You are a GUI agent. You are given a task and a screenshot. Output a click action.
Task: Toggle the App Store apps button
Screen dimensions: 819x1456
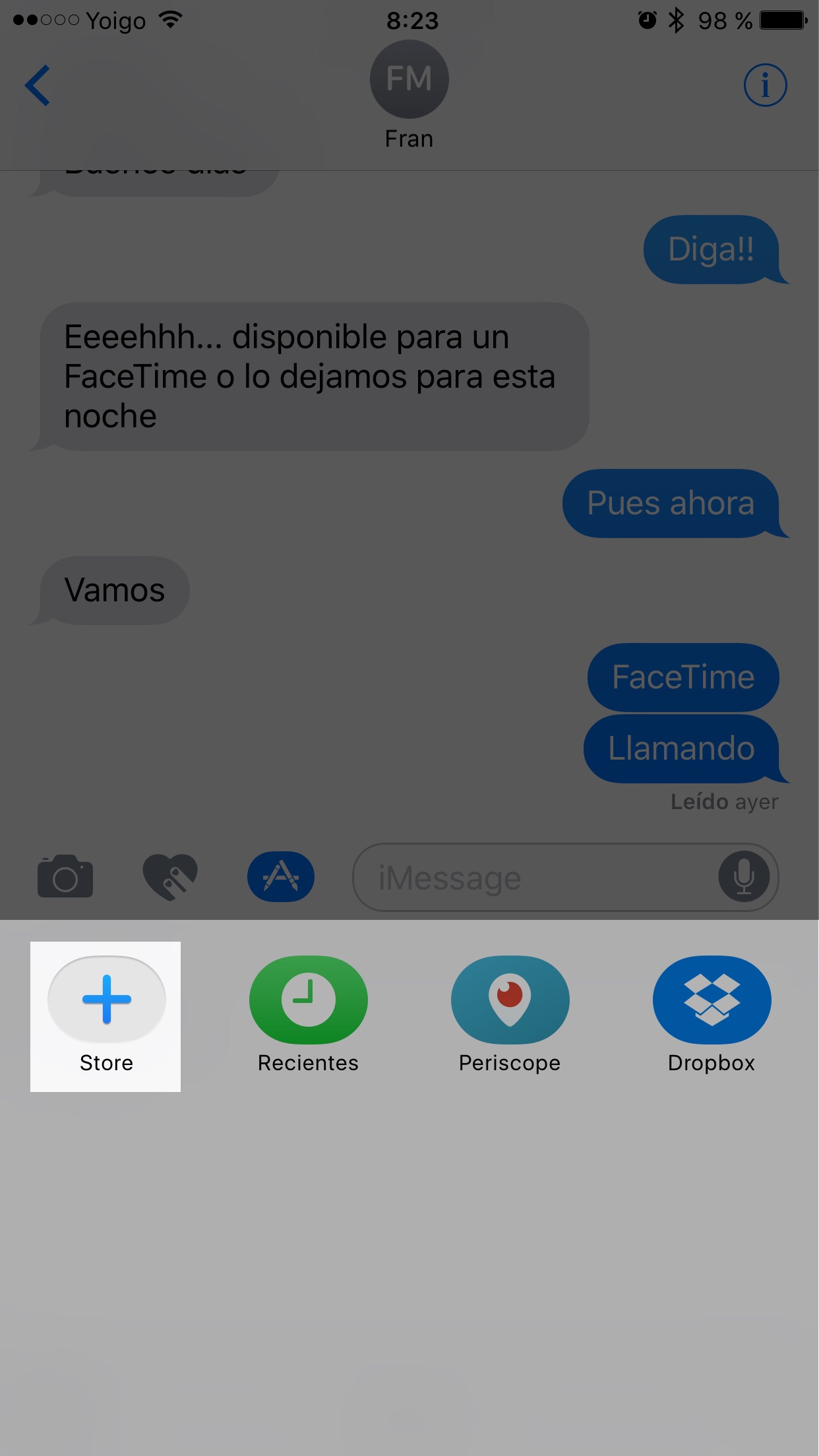tap(281, 877)
